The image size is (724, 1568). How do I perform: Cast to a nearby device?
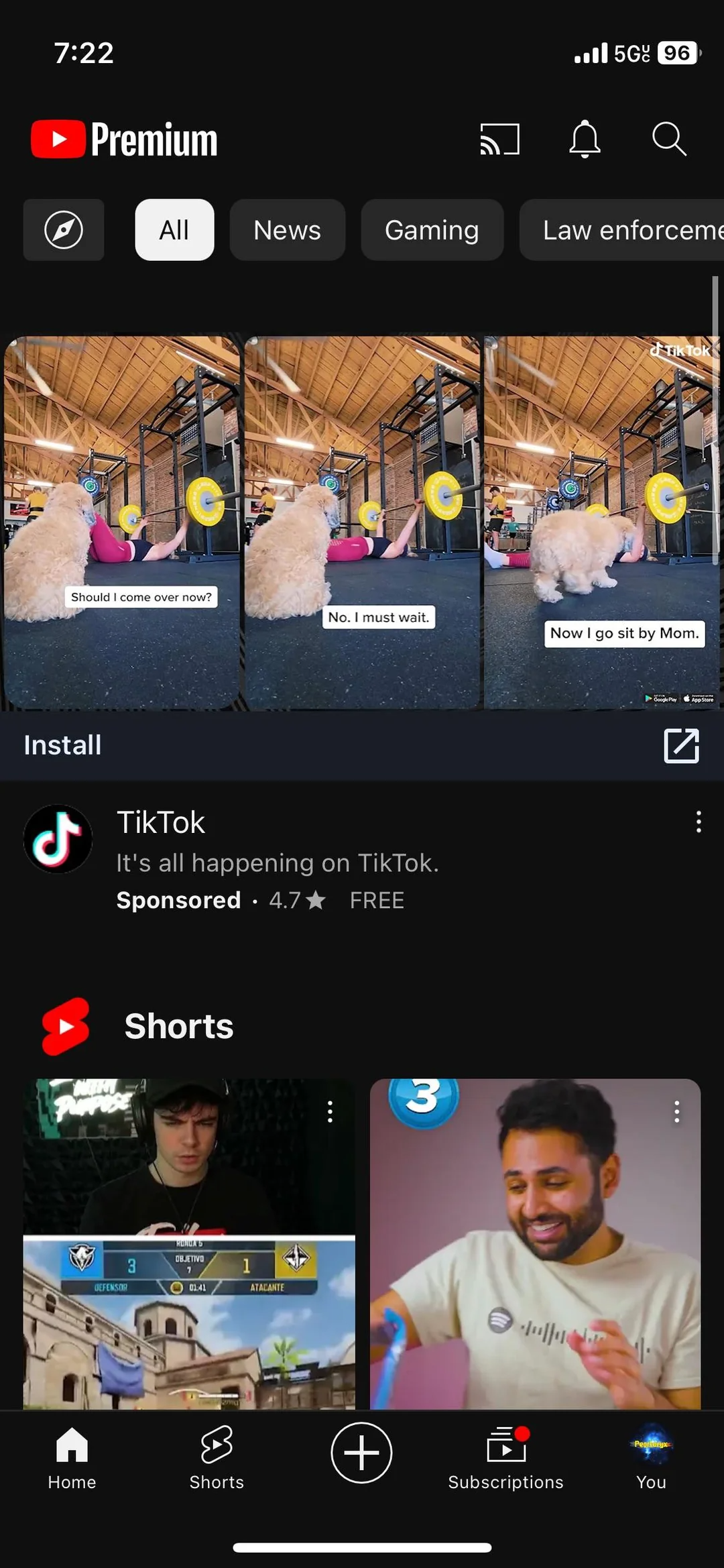[499, 139]
